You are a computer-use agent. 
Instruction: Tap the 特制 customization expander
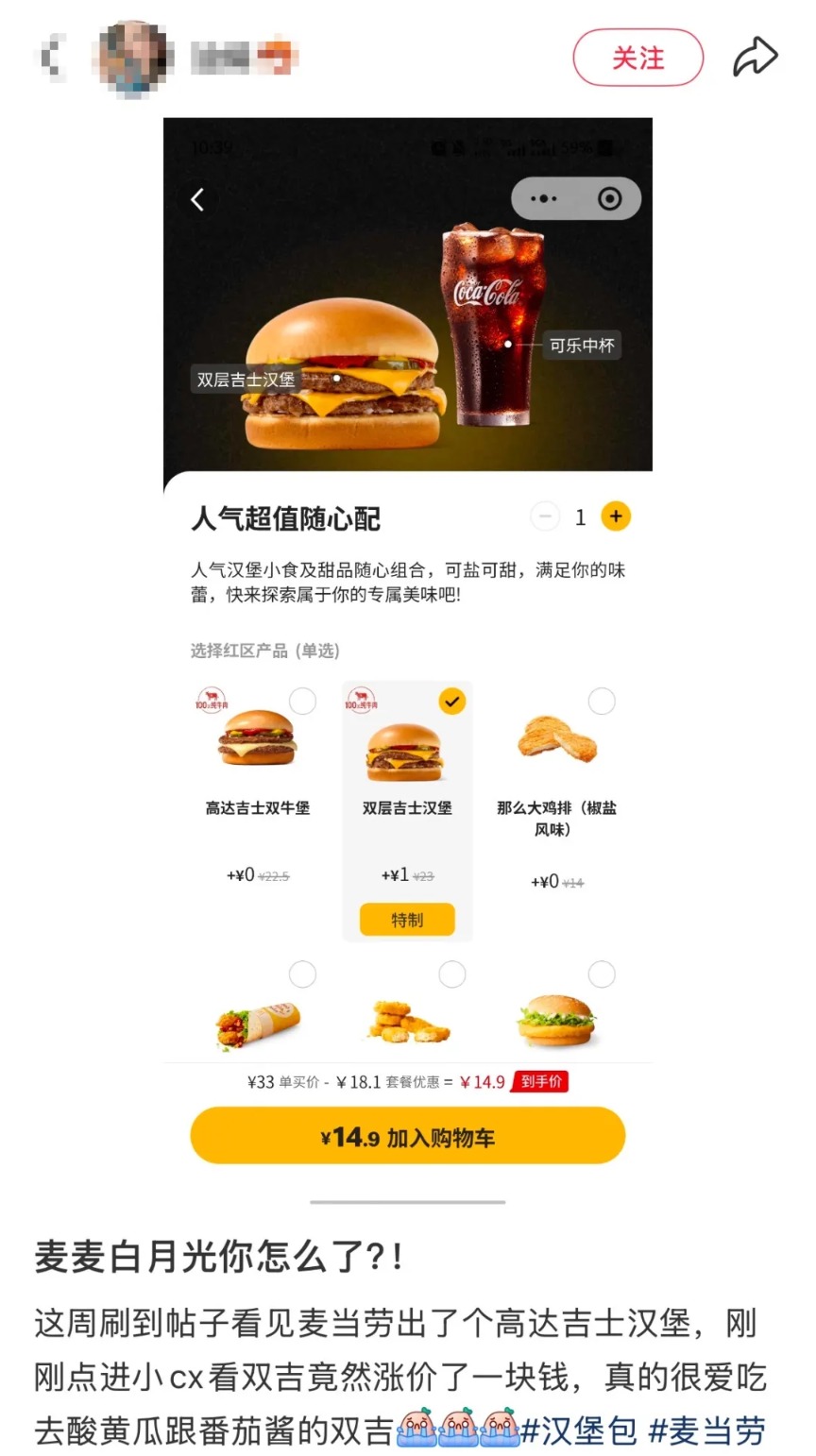coord(406,919)
